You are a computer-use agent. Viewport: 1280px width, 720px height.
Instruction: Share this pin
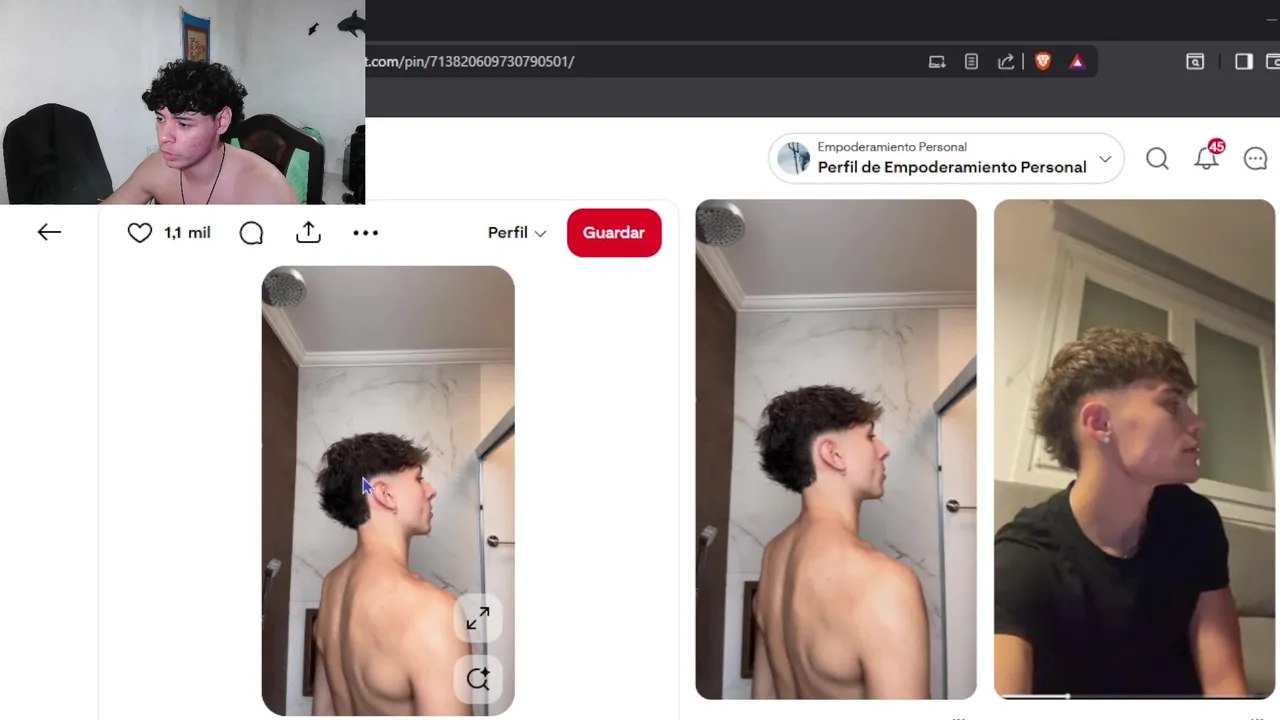pos(308,232)
